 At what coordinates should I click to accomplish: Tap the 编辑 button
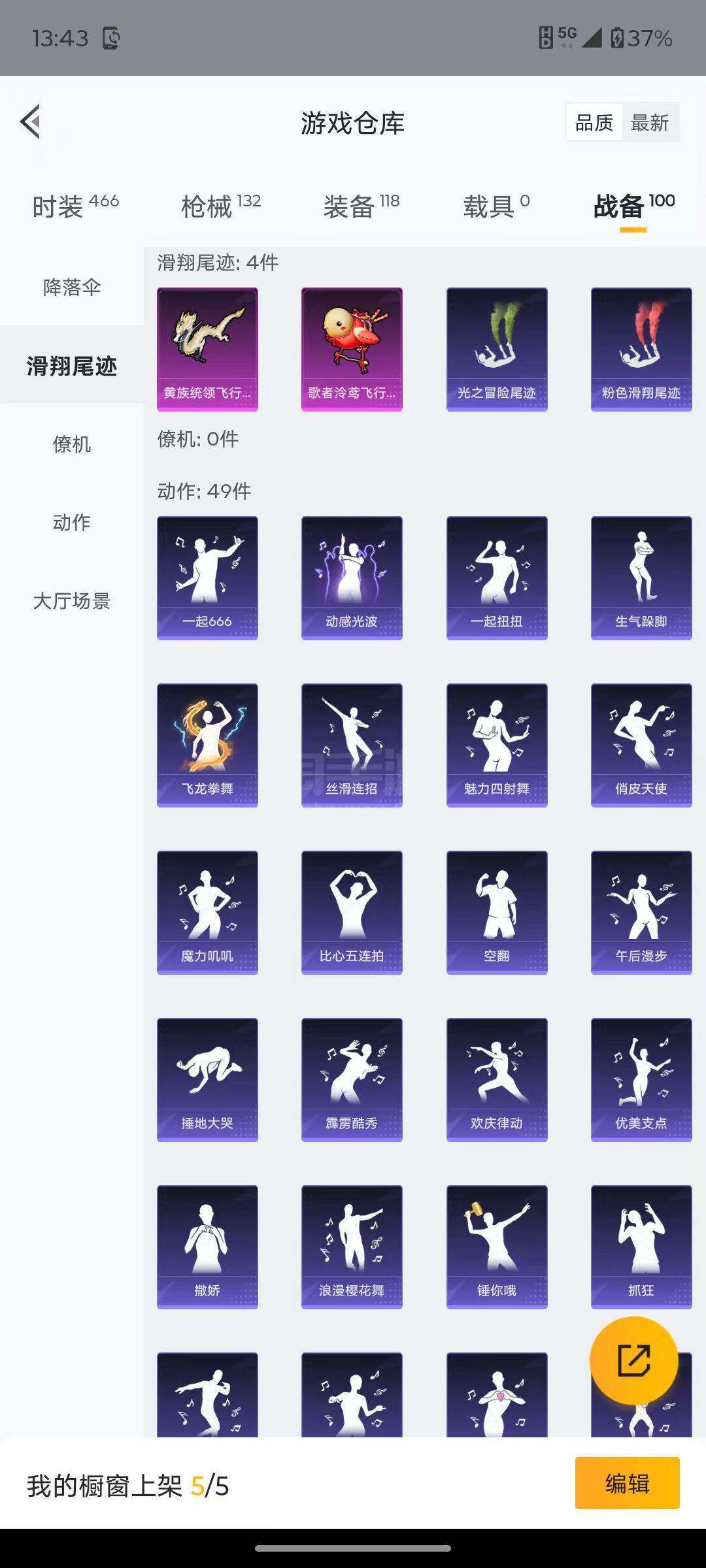tap(627, 1484)
